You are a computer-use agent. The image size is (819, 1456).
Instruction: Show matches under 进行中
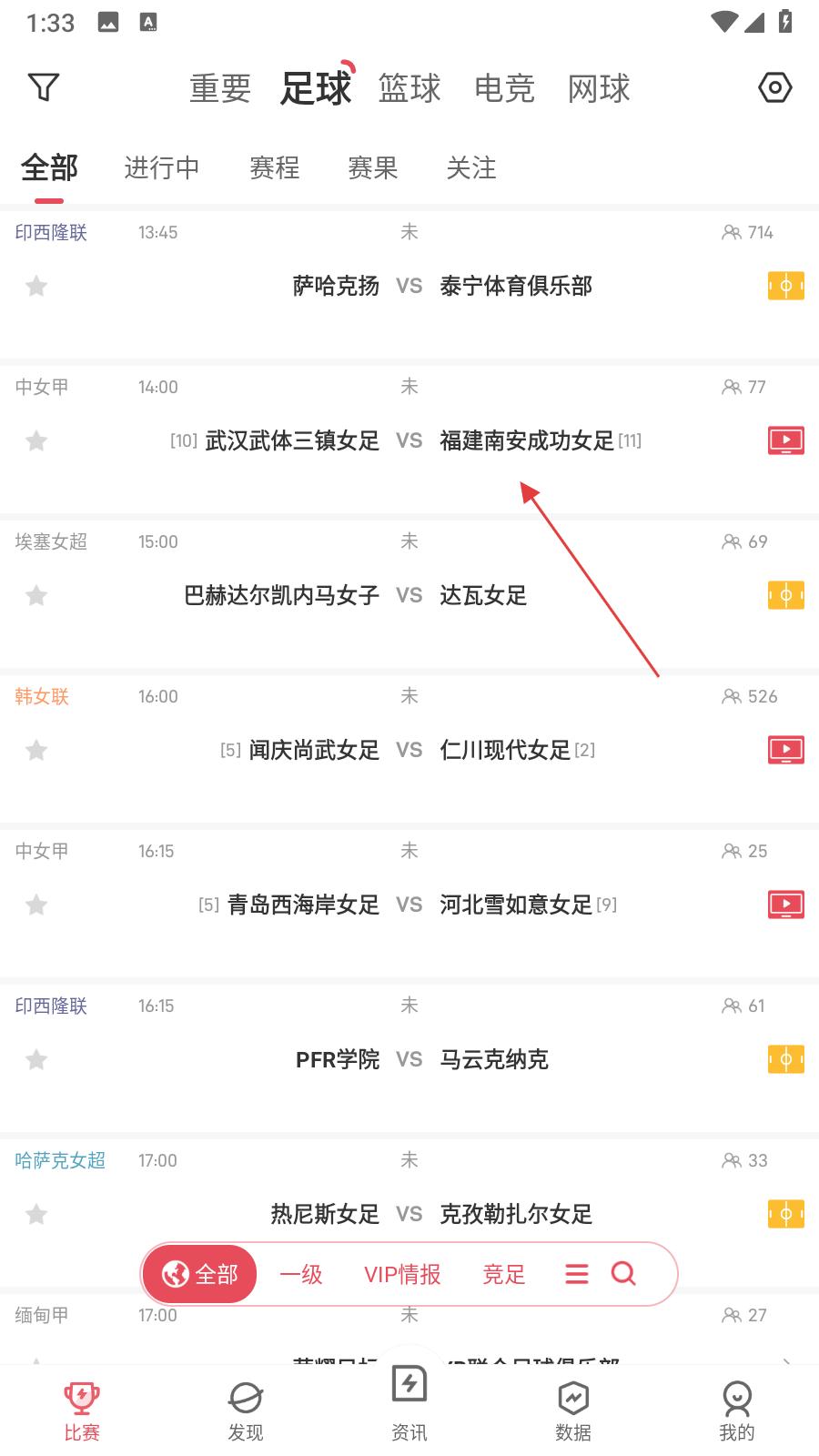162,168
